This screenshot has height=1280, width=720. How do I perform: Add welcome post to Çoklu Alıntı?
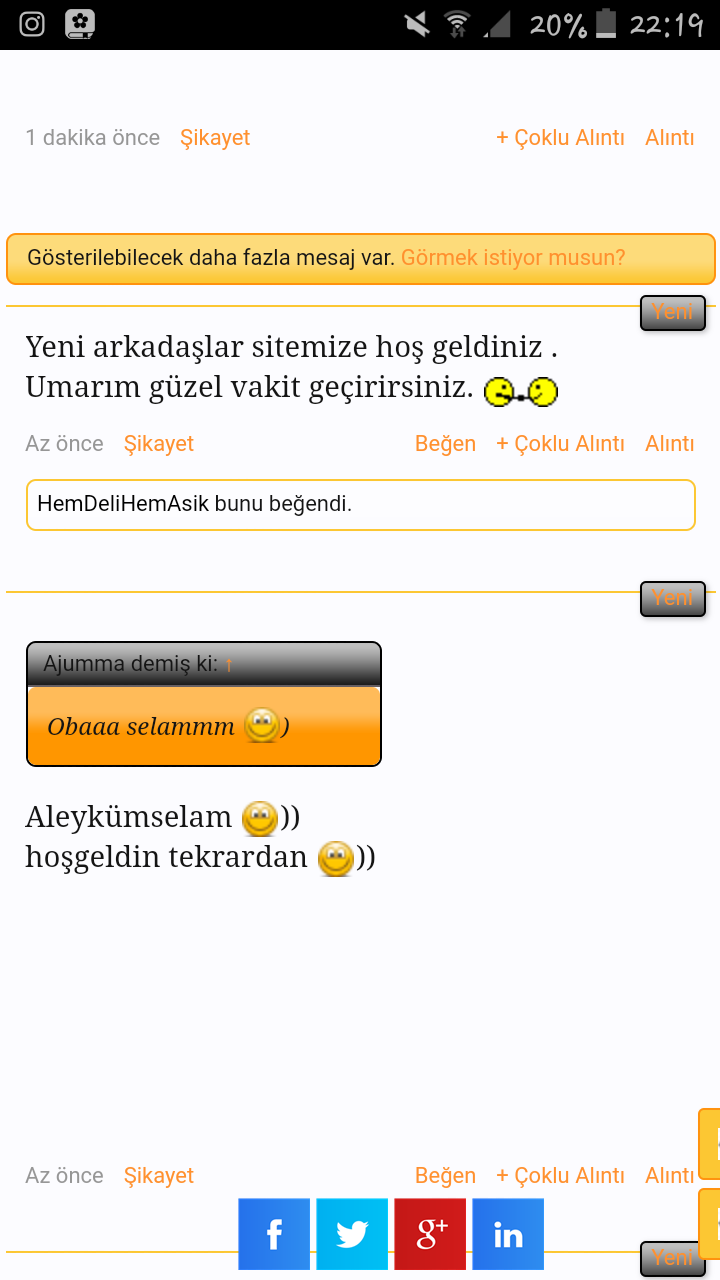click(560, 443)
